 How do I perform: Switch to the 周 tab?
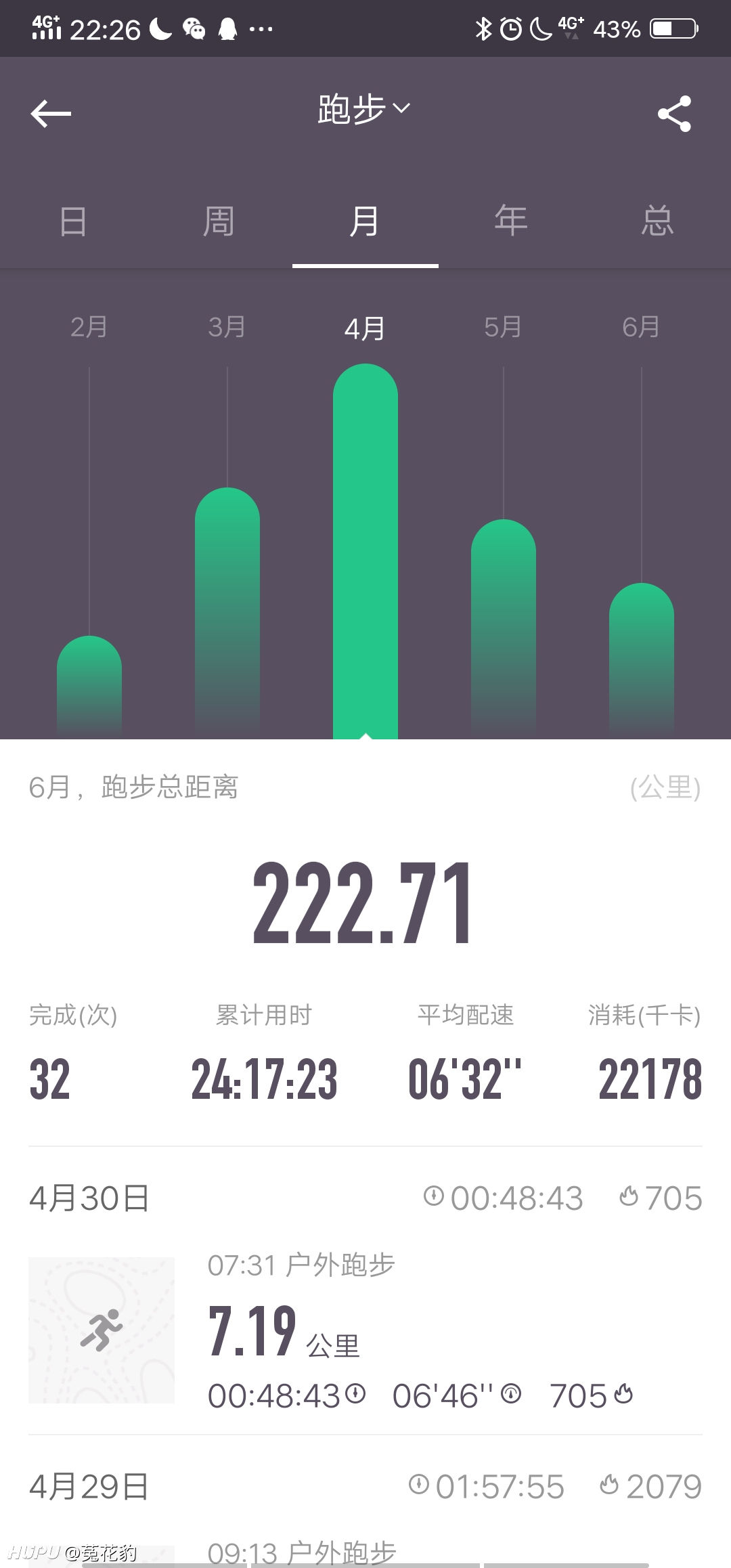point(219,221)
